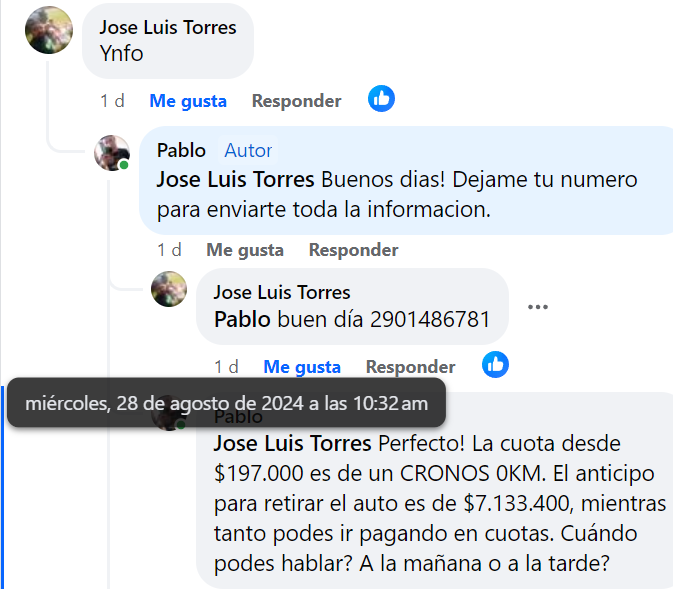This screenshot has height=589, width=673.
Task: Tap the Jose Luis Torres mention in Perfecto reply
Action: (290, 443)
